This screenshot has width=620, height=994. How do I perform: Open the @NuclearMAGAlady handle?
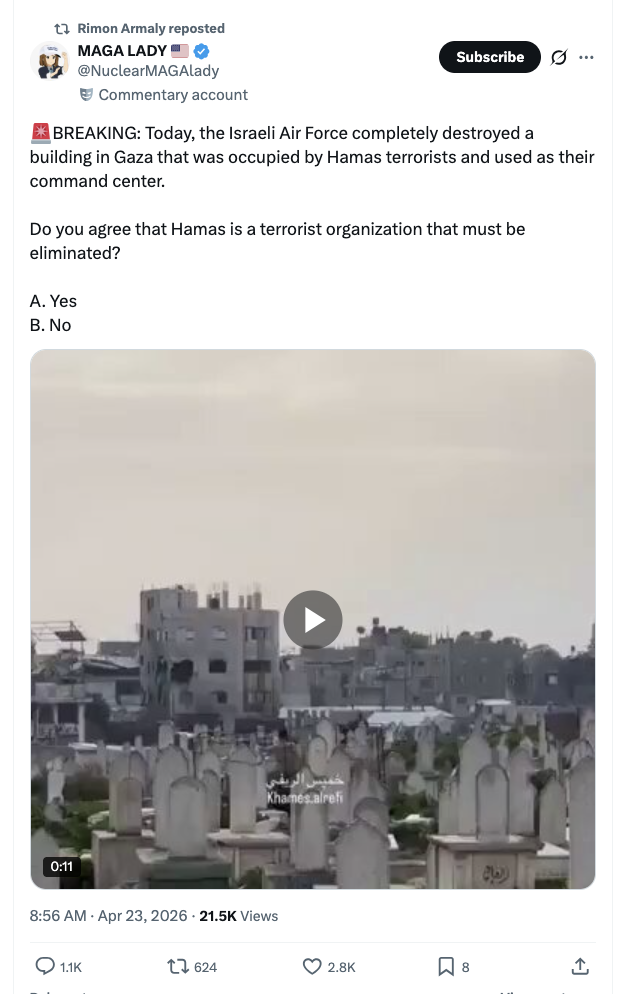(148, 71)
